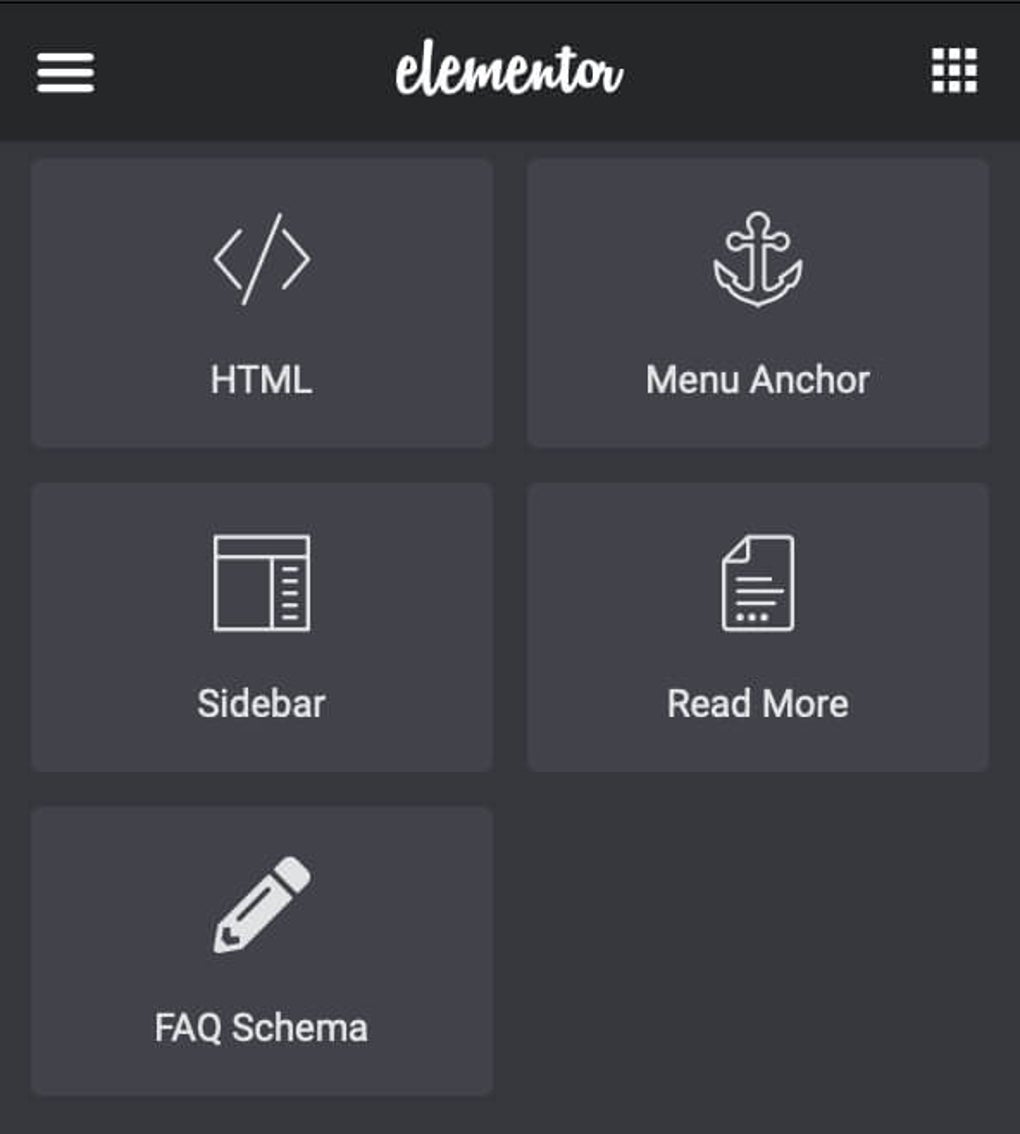Screen dimensions: 1020x1134
Task: Click the Elementor logo
Action: (x=510, y=70)
